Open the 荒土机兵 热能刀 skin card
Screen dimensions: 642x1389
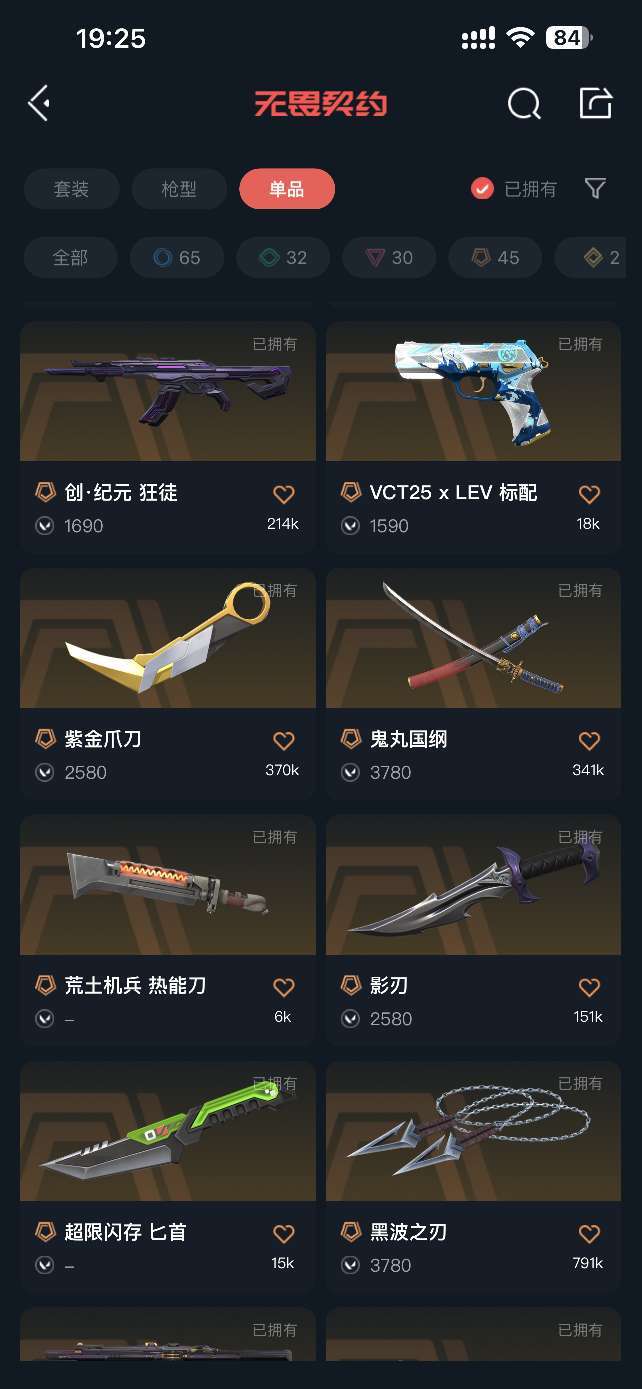click(x=168, y=930)
